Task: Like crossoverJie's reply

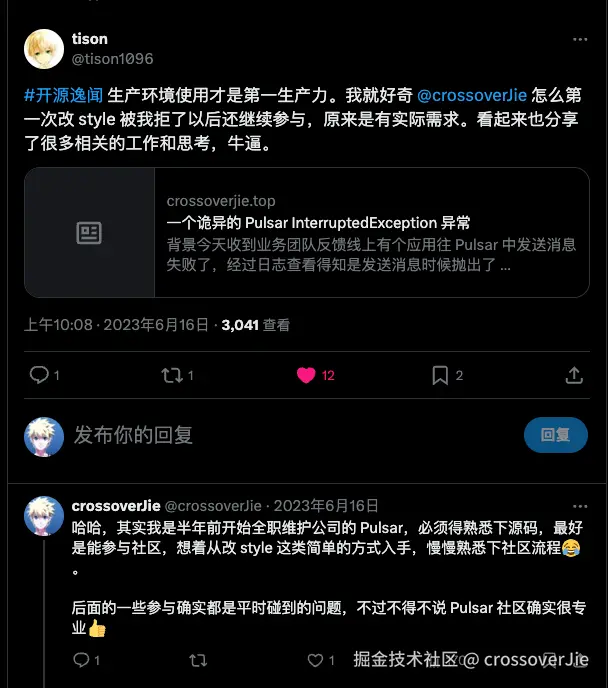Action: coord(314,660)
